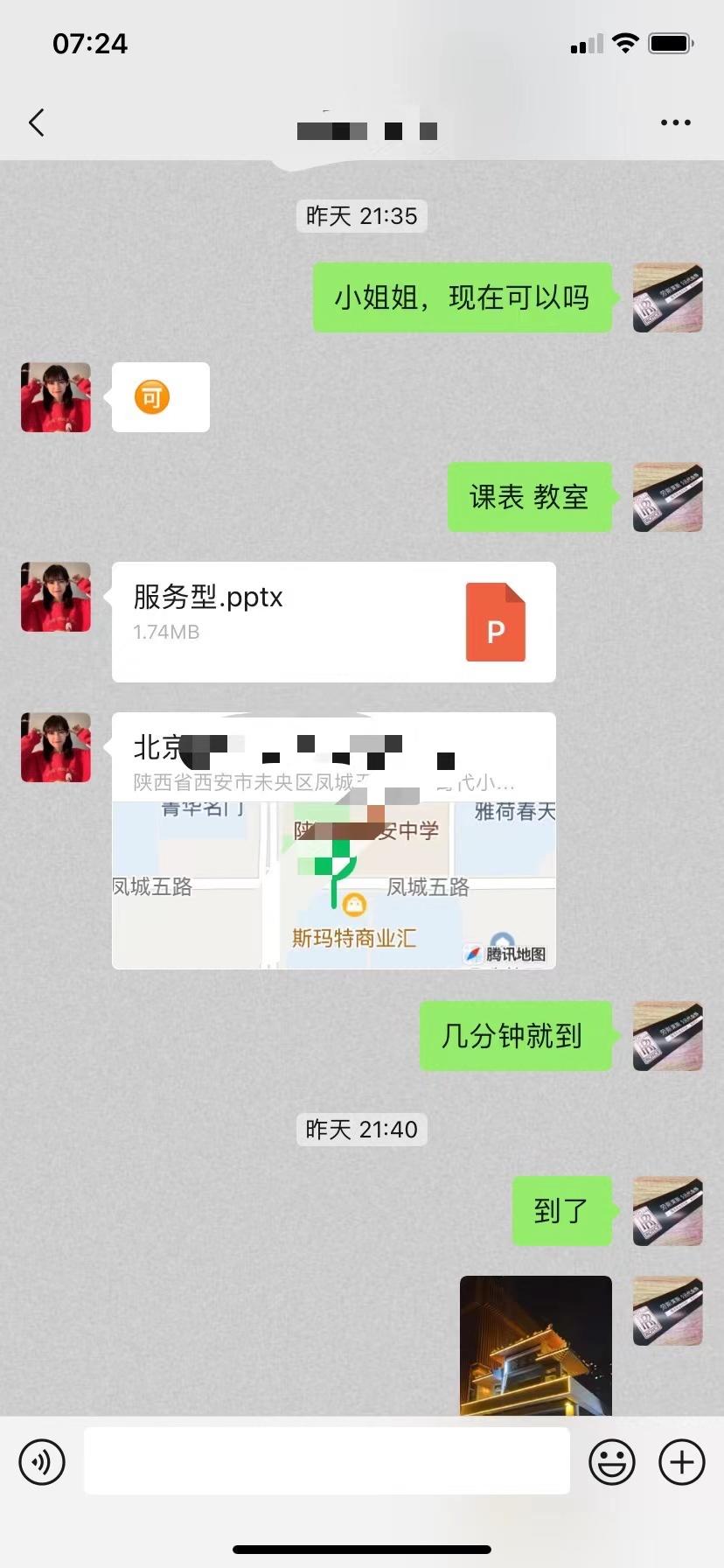The image size is (724, 1568).
Task: Tap my avatar beside 小姐姐，现在可以吗
Action: click(x=667, y=297)
